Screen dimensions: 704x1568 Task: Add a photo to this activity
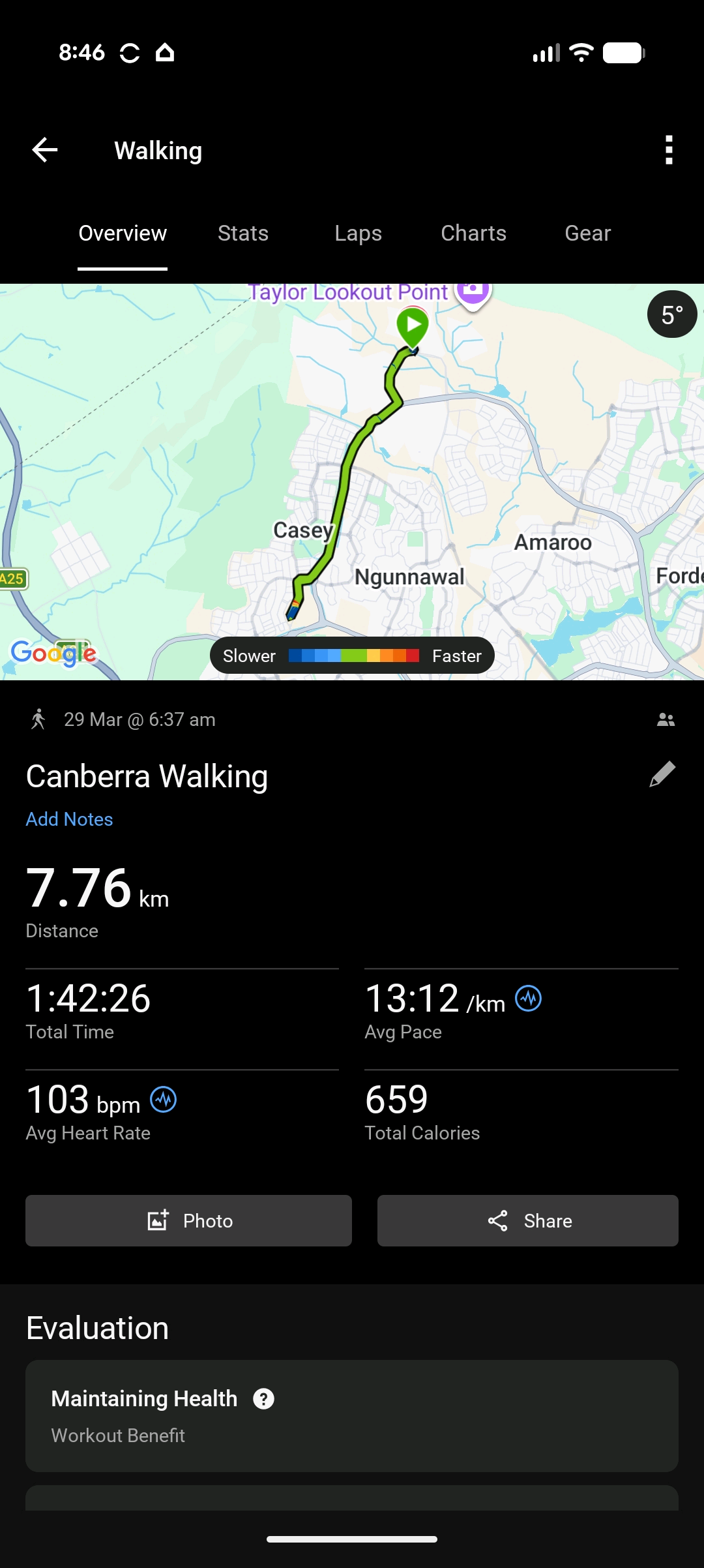[188, 1220]
